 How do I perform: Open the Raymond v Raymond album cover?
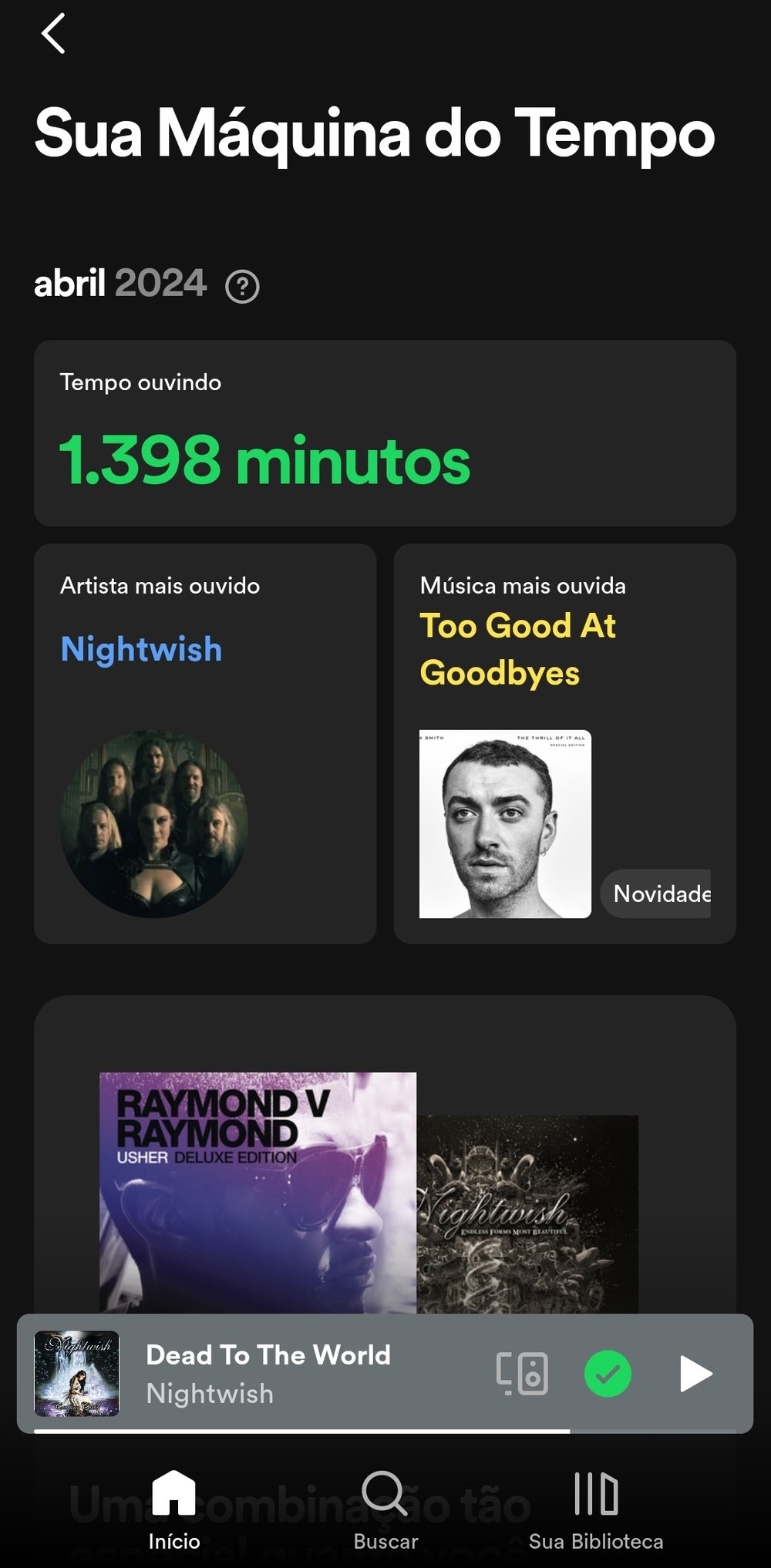click(x=258, y=1192)
